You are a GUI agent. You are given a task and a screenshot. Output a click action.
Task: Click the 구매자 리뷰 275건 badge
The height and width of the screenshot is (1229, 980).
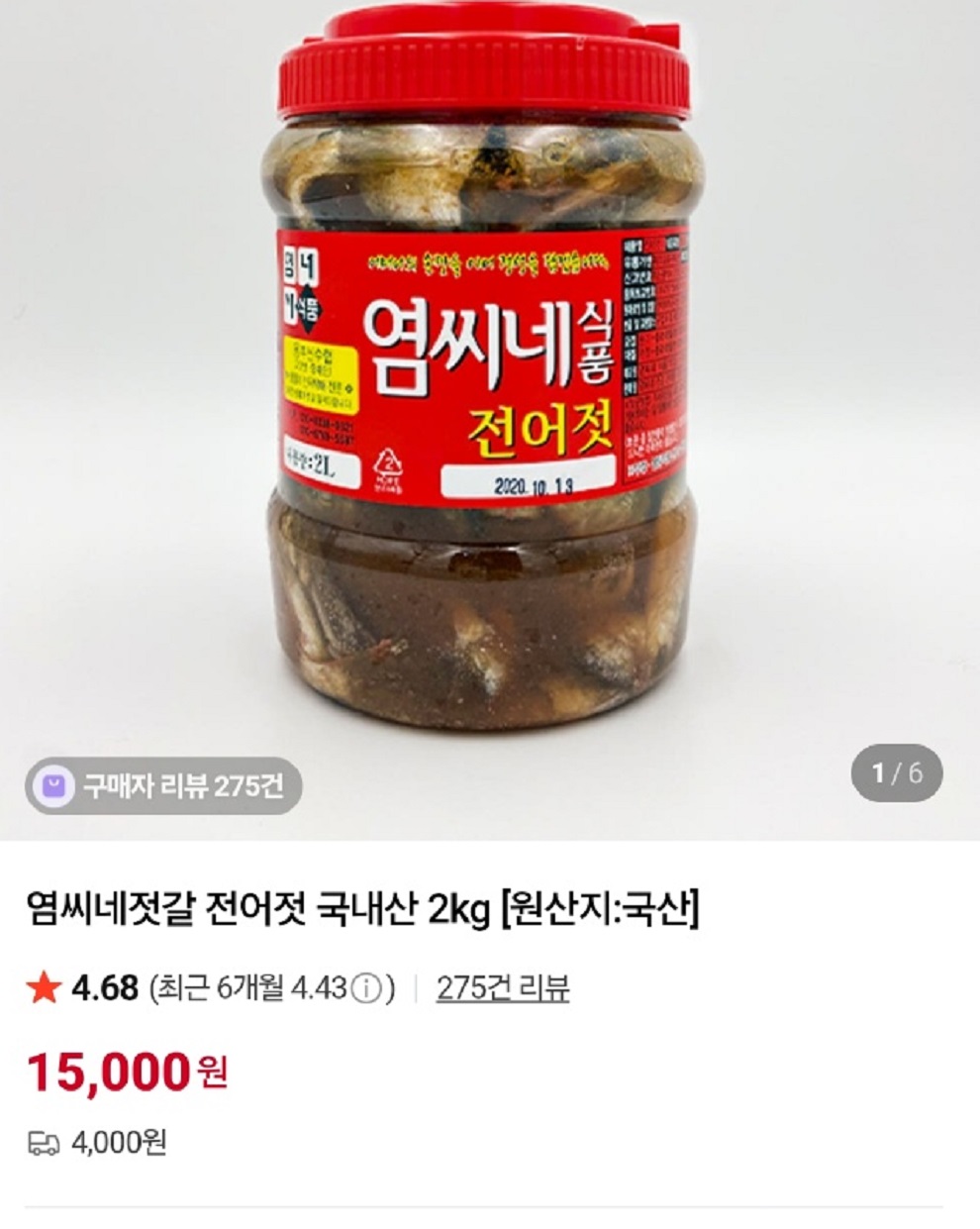pyautogui.click(x=161, y=783)
